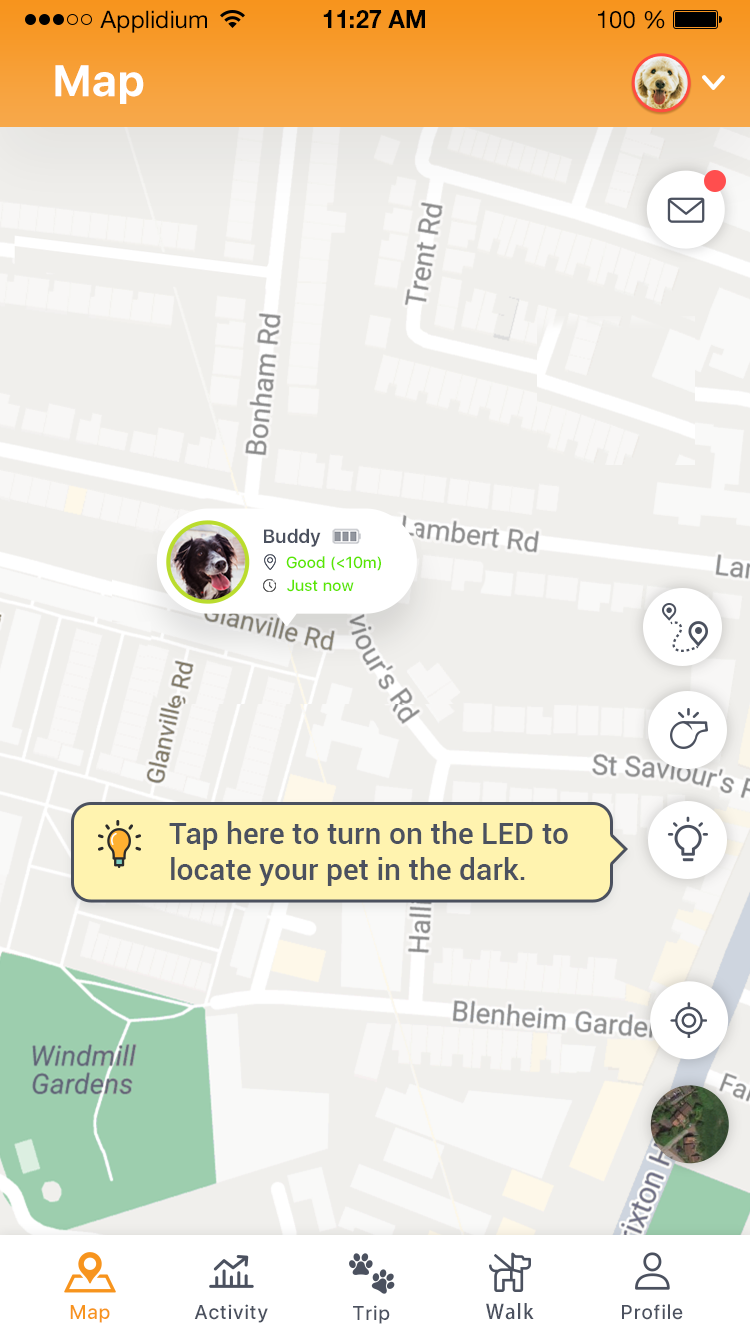Switch to the Profile tab

pos(652,1287)
